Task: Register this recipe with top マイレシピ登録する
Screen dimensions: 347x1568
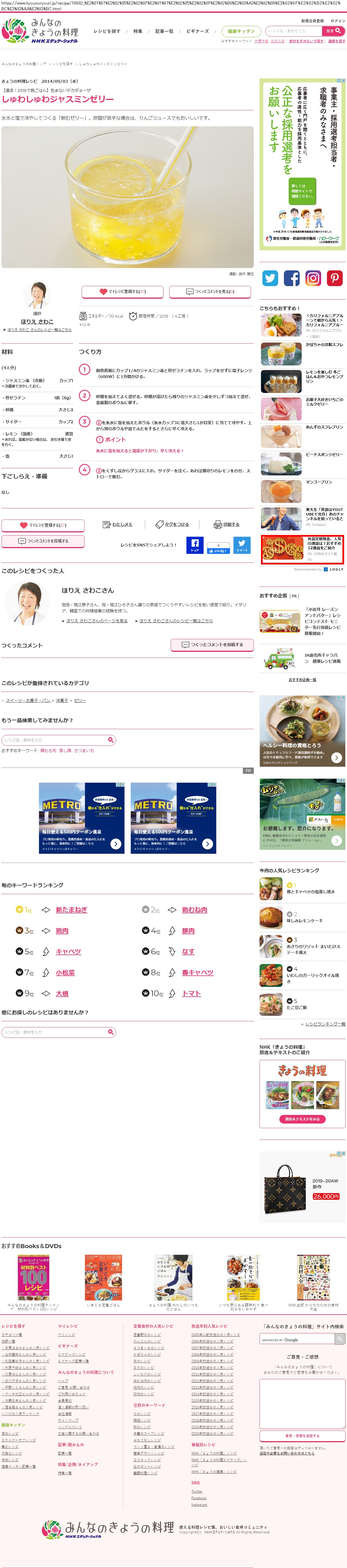Action: pos(122,292)
